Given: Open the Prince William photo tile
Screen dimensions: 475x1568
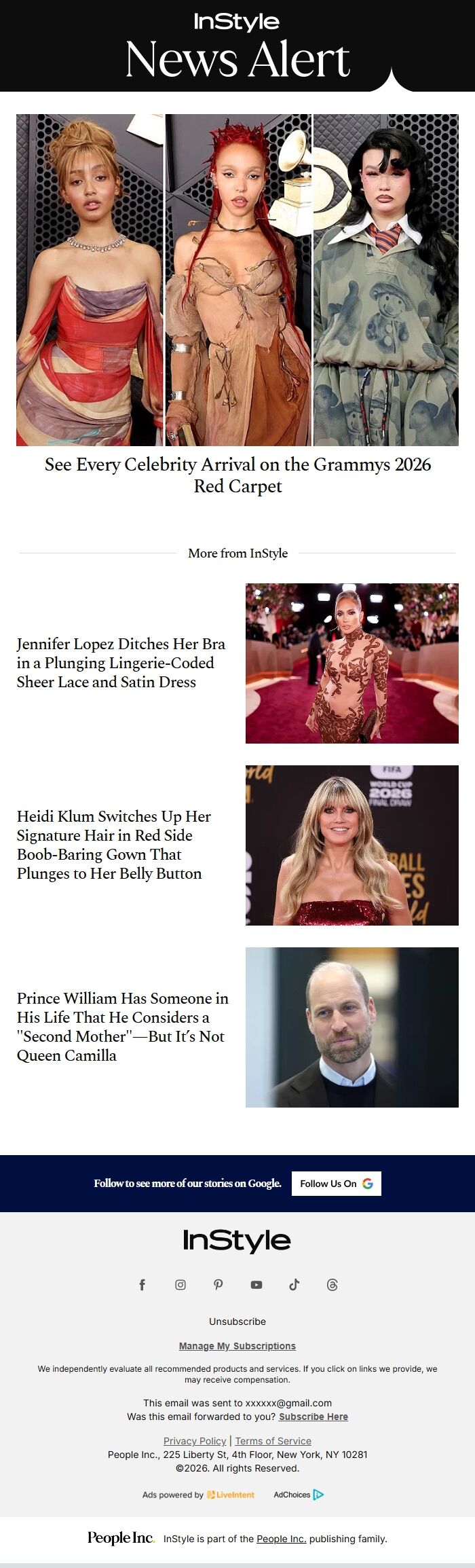Looking at the screenshot, I should (351, 1027).
